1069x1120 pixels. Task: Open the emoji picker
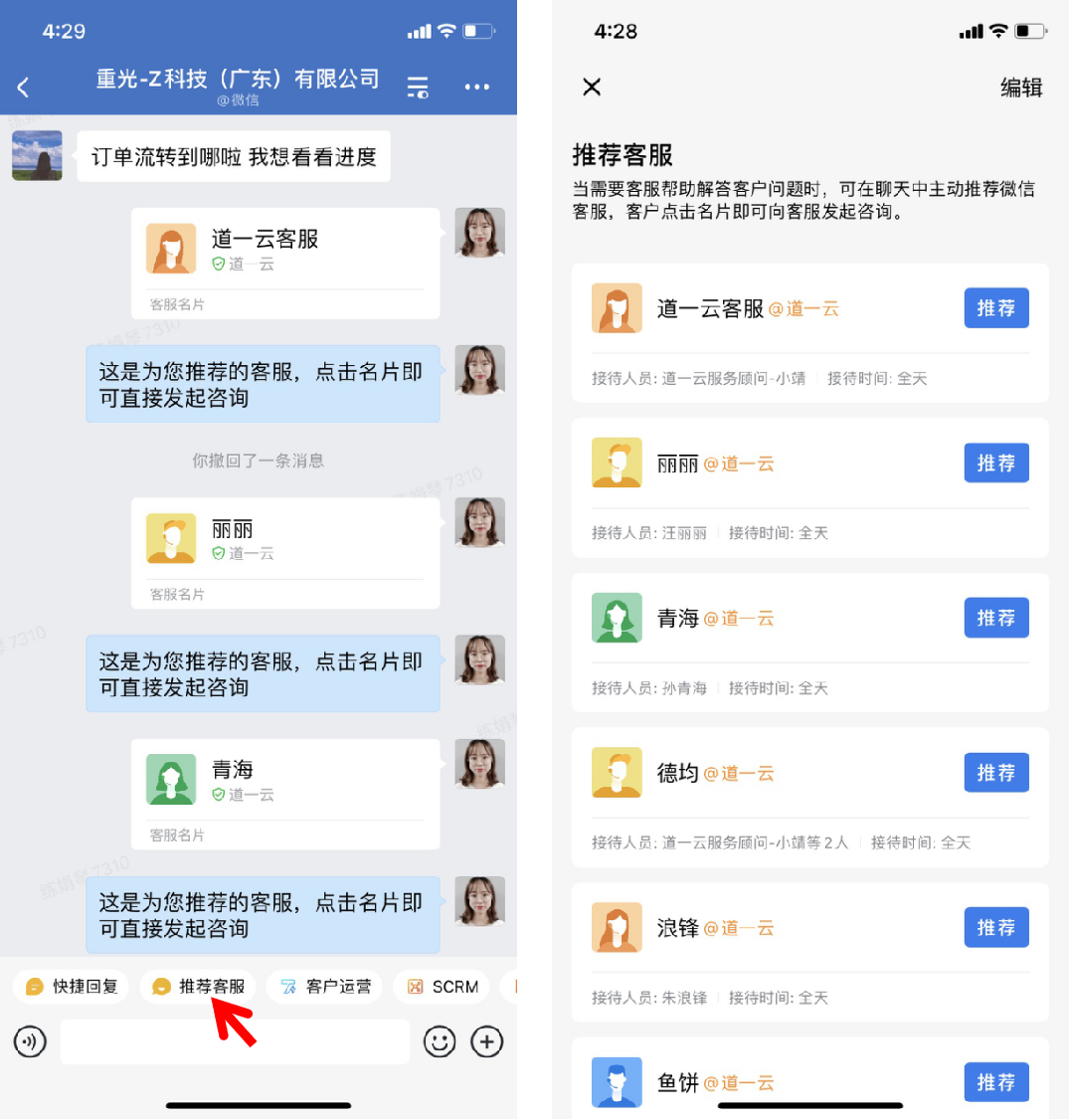(x=439, y=1042)
